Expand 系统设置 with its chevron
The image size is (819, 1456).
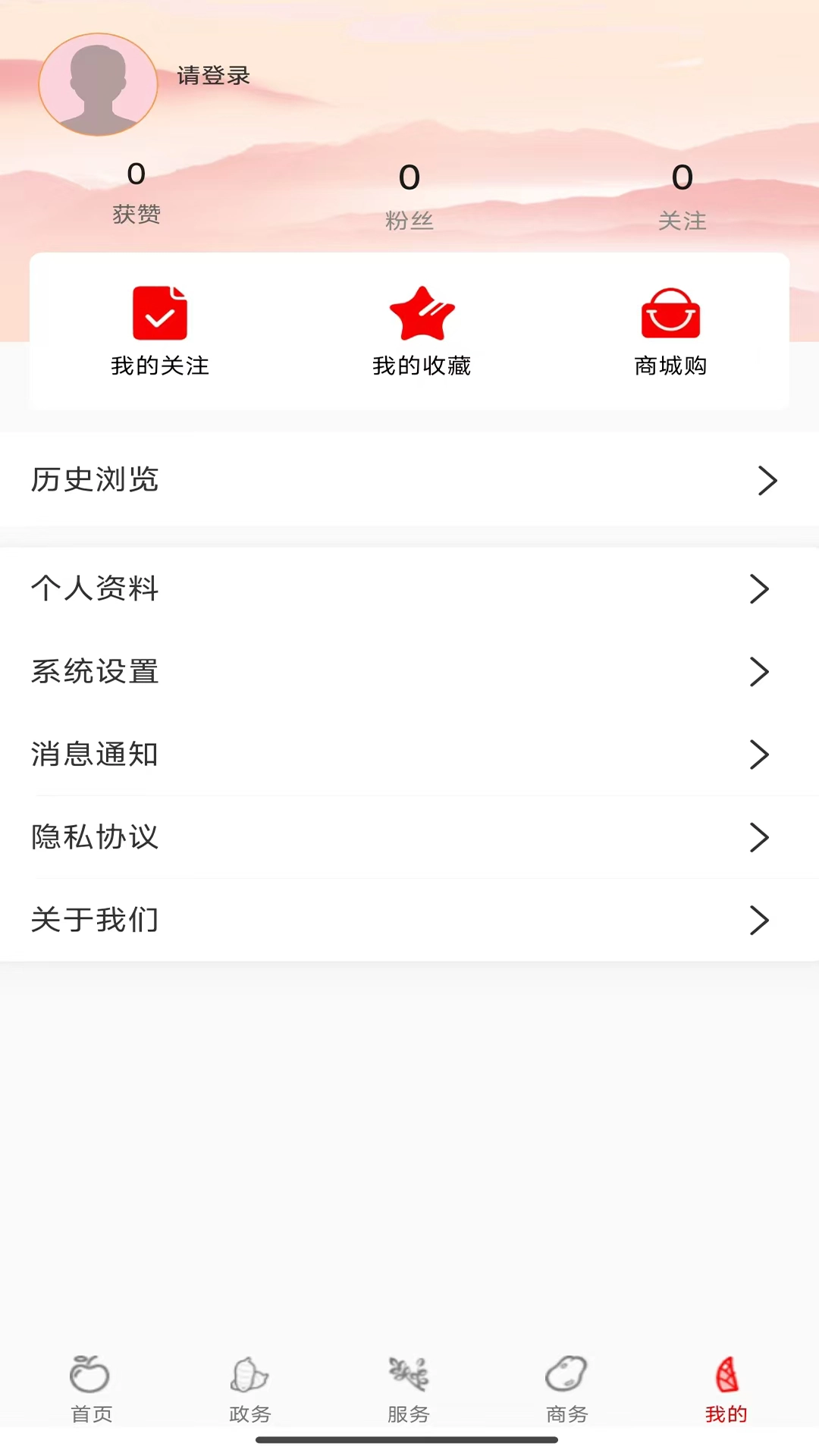pos(760,672)
